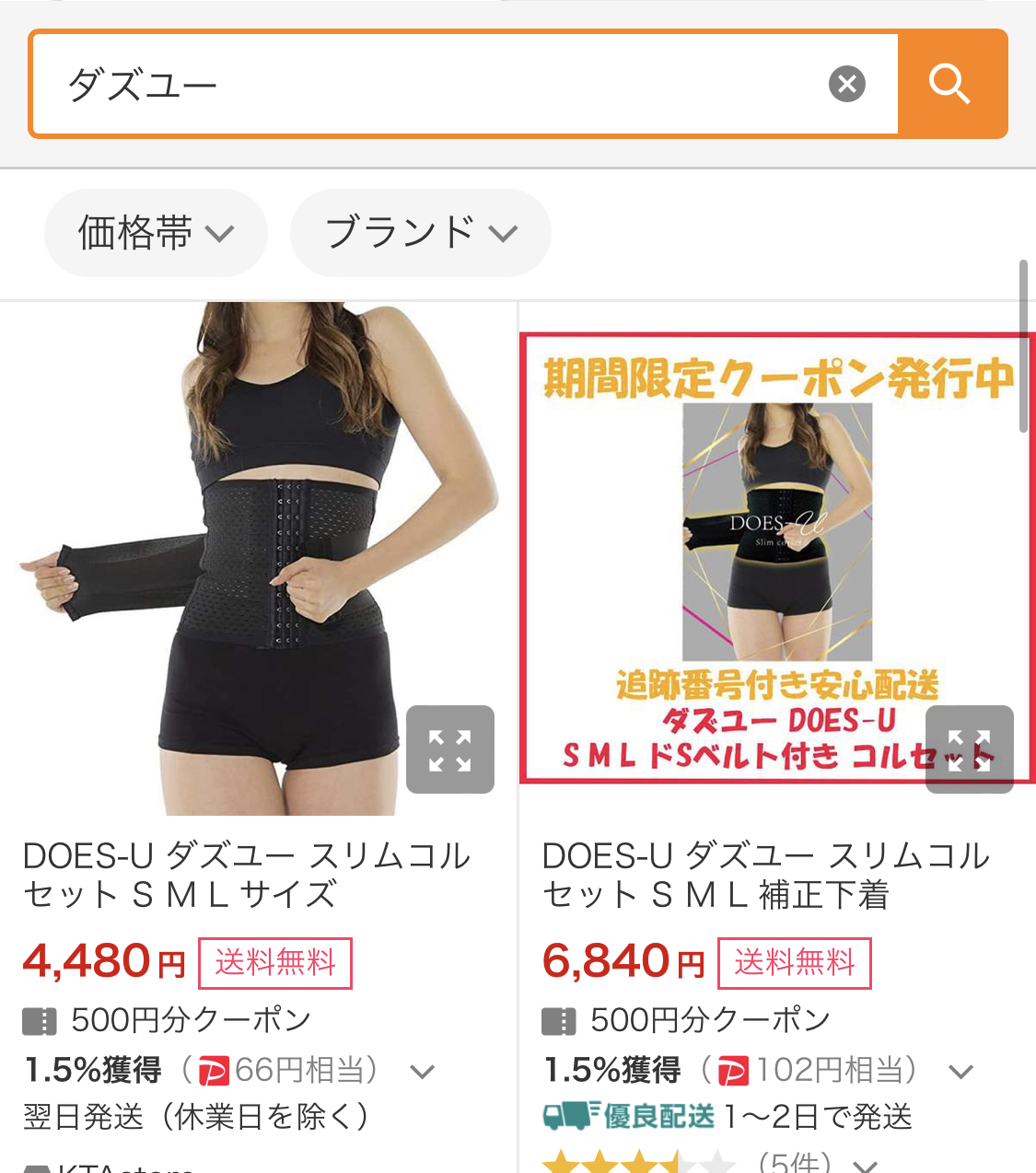Expand the 102円相当 points details

960,1072
